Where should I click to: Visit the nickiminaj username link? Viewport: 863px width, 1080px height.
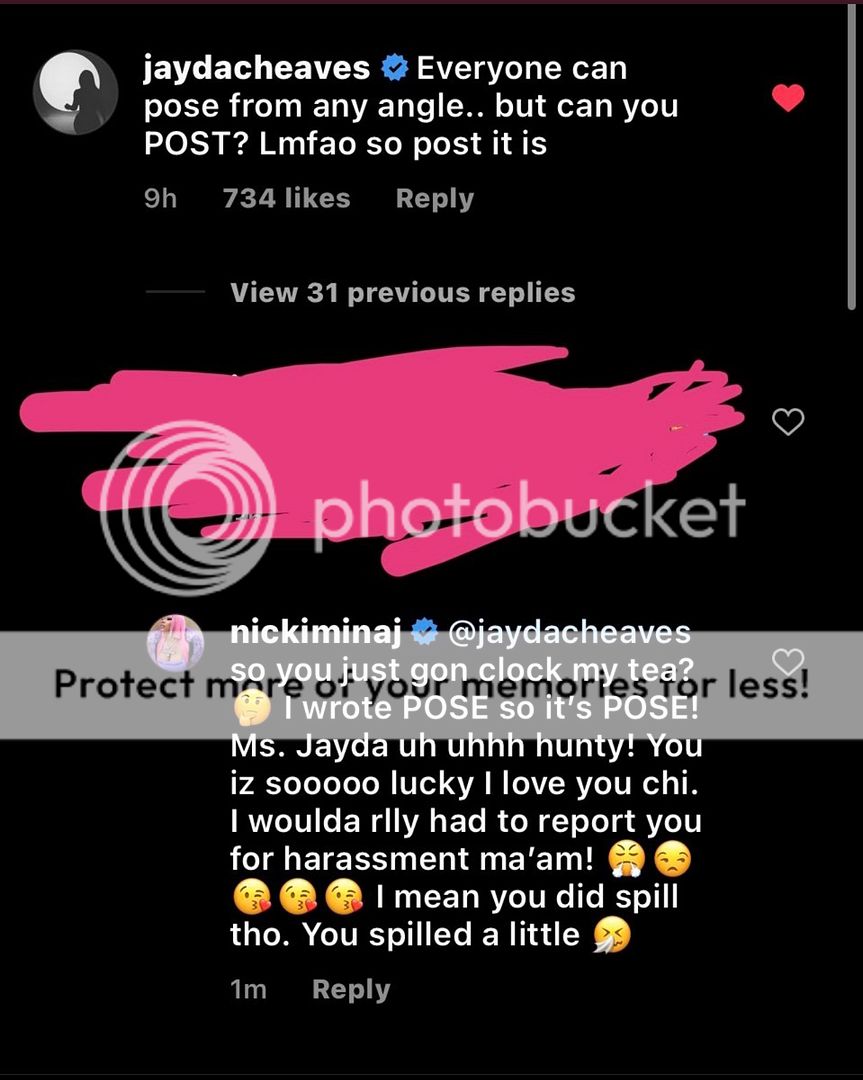(x=316, y=631)
